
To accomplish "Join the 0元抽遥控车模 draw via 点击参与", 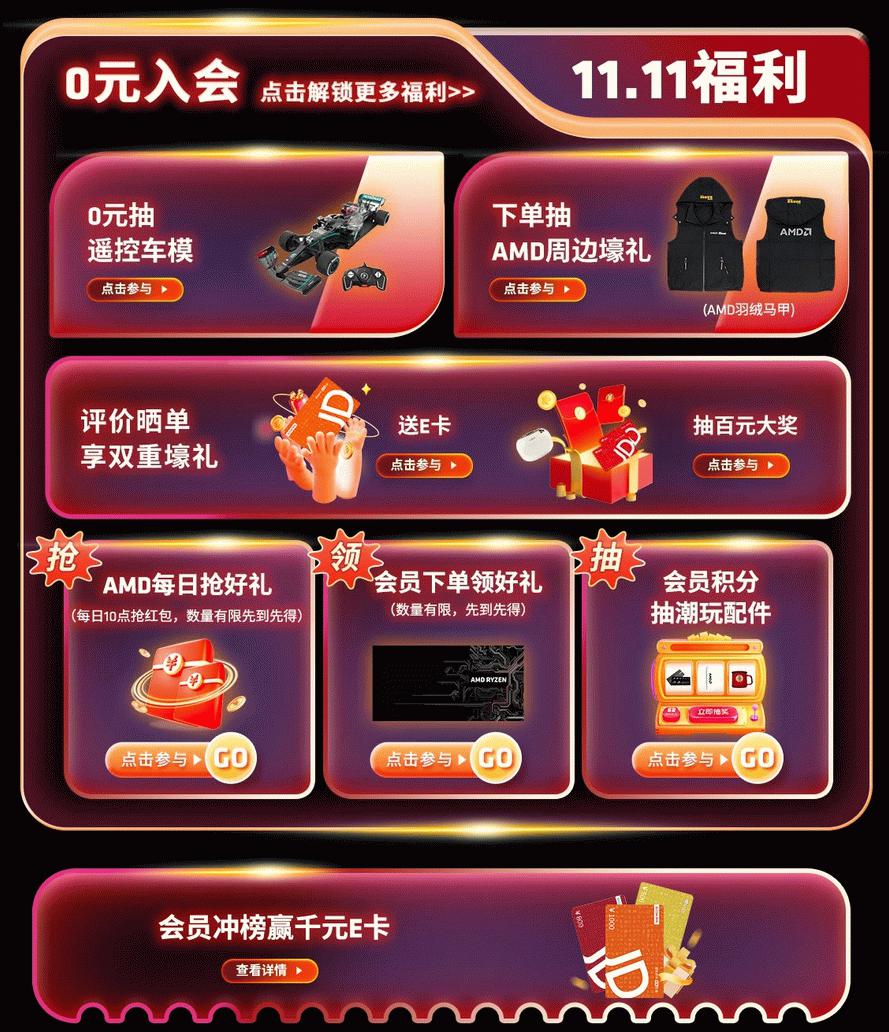I will point(135,289).
